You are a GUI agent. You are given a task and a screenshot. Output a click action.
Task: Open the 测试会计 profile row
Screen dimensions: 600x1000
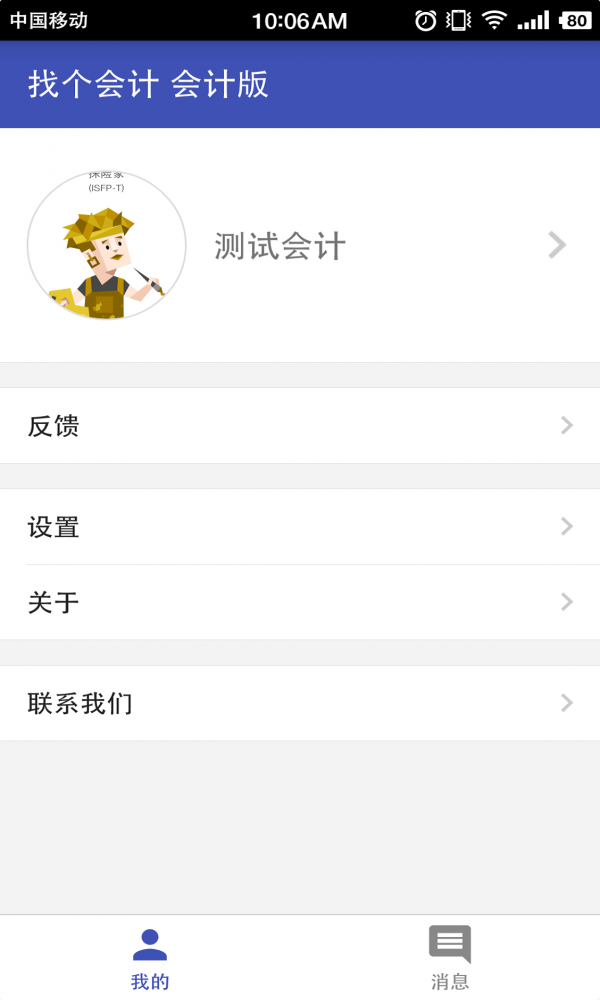[300, 246]
